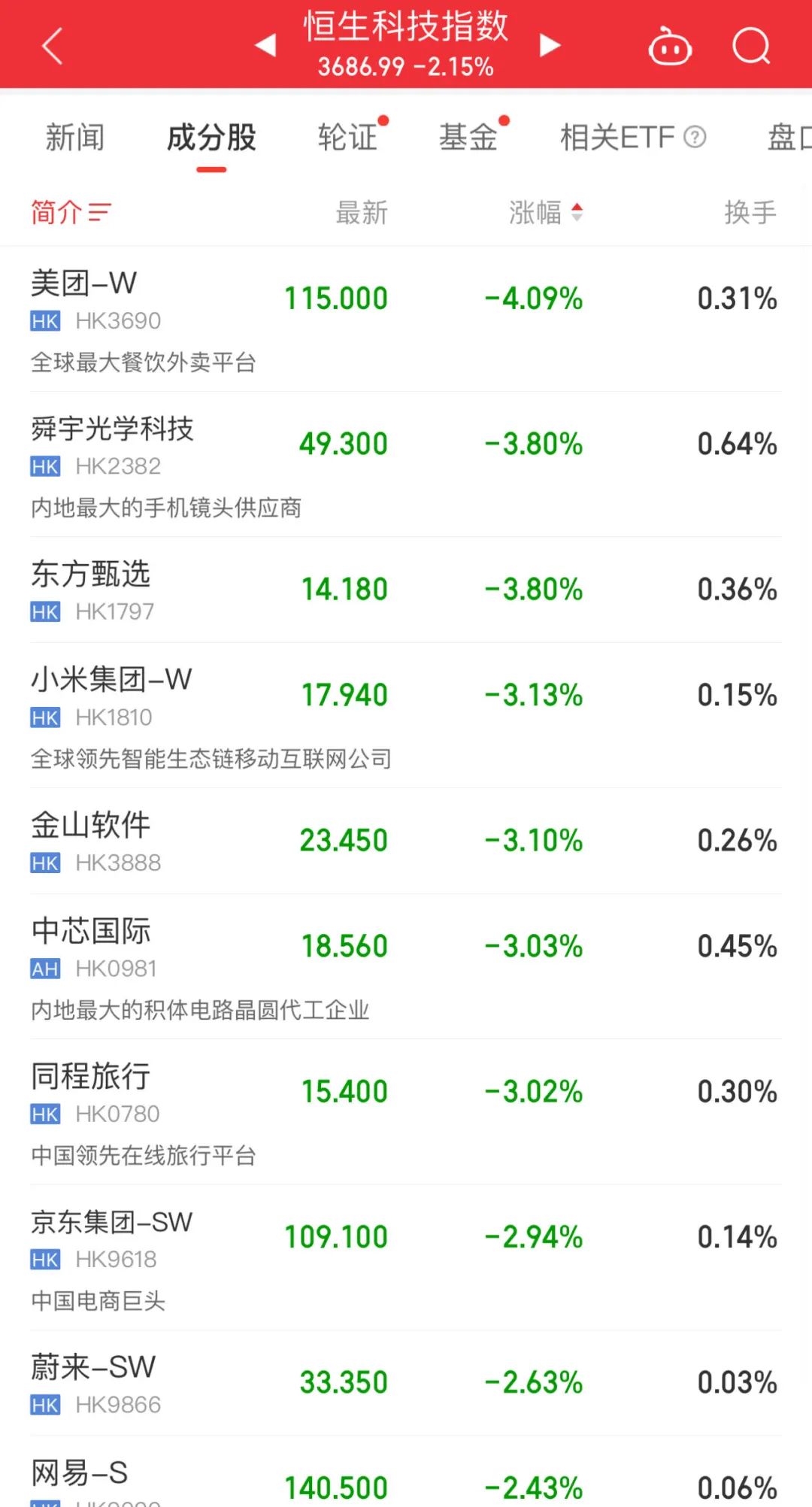Switch to the 新闻 tab
812x1507 pixels.
click(75, 138)
